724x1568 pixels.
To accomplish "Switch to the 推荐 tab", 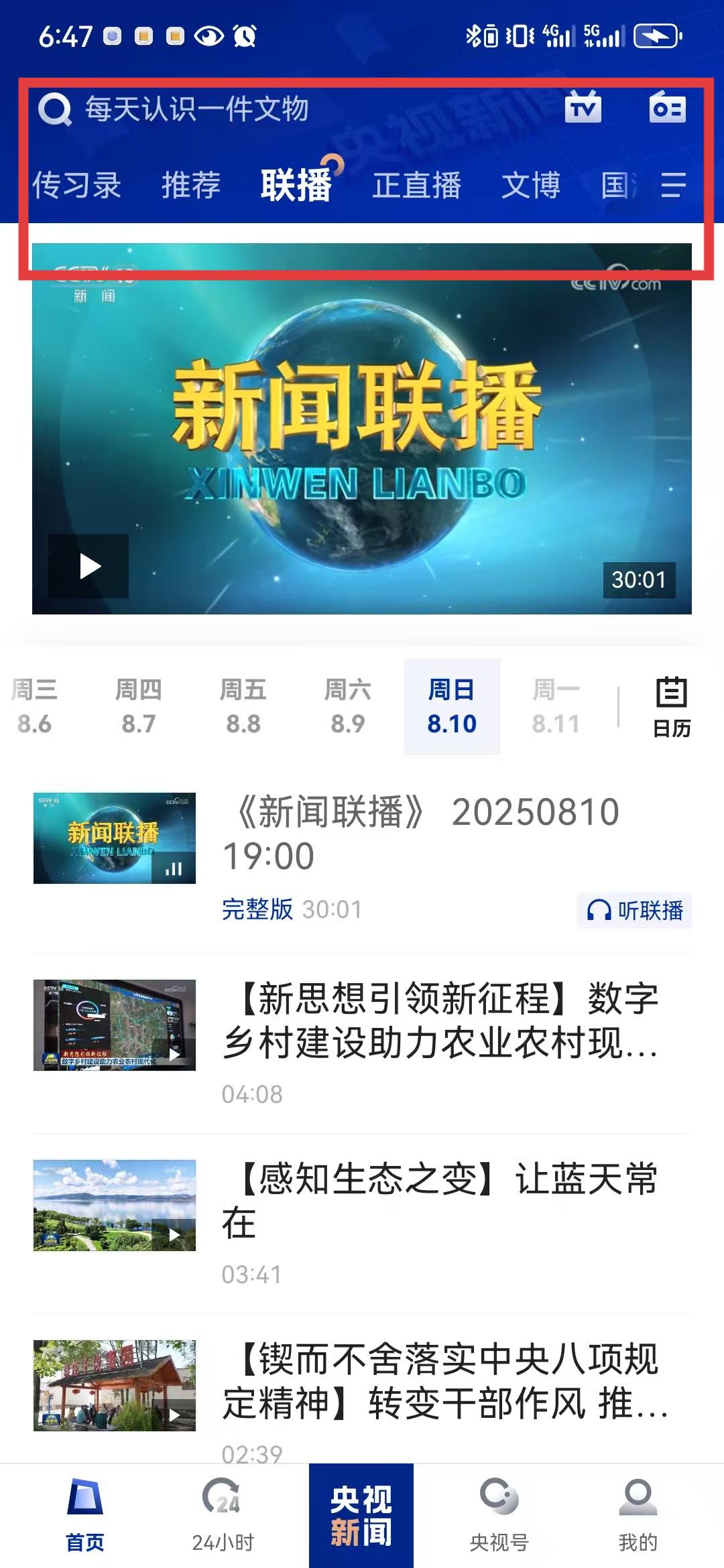I will point(191,185).
